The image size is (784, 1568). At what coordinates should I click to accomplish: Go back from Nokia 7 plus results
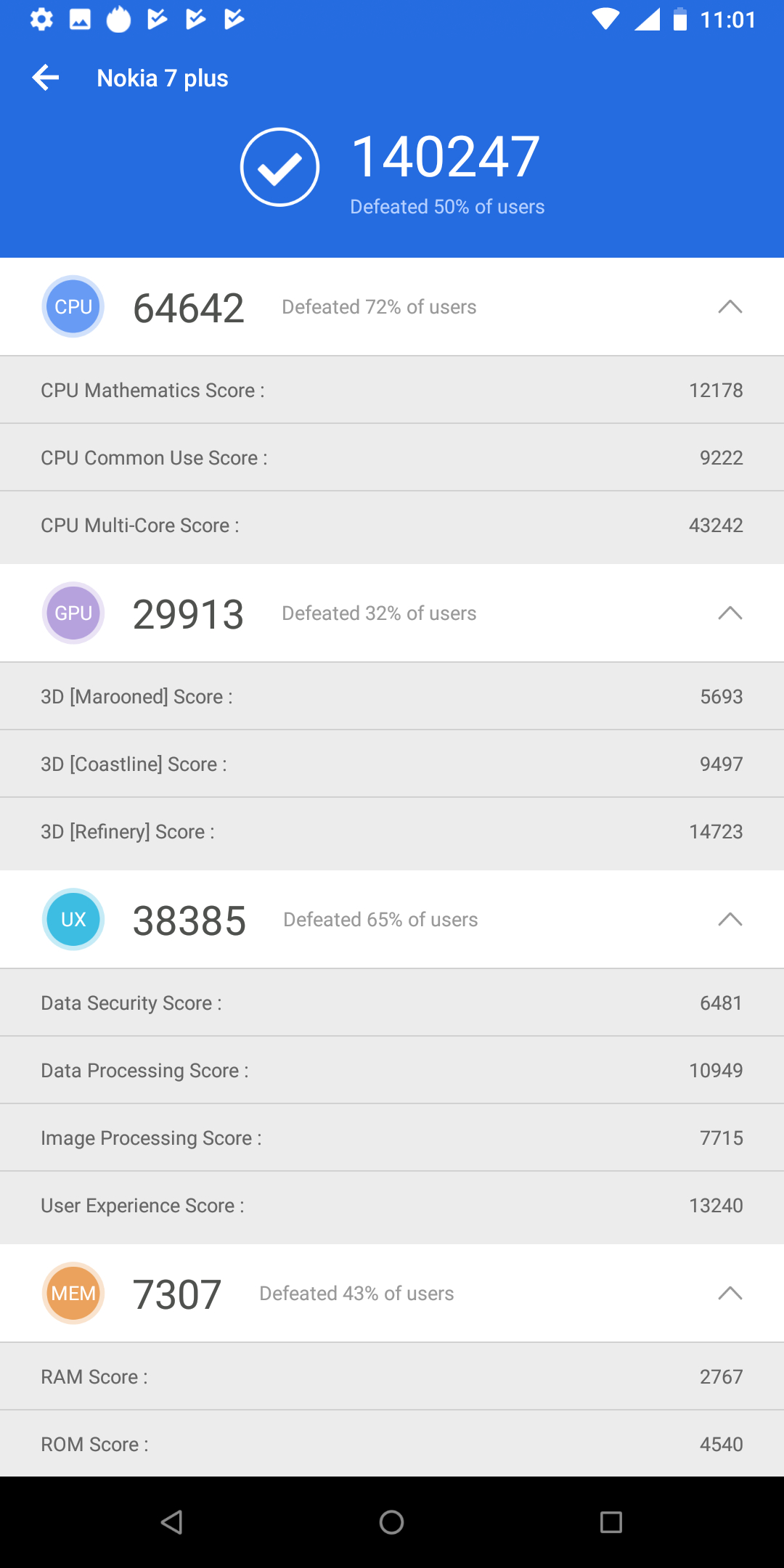pos(46,78)
